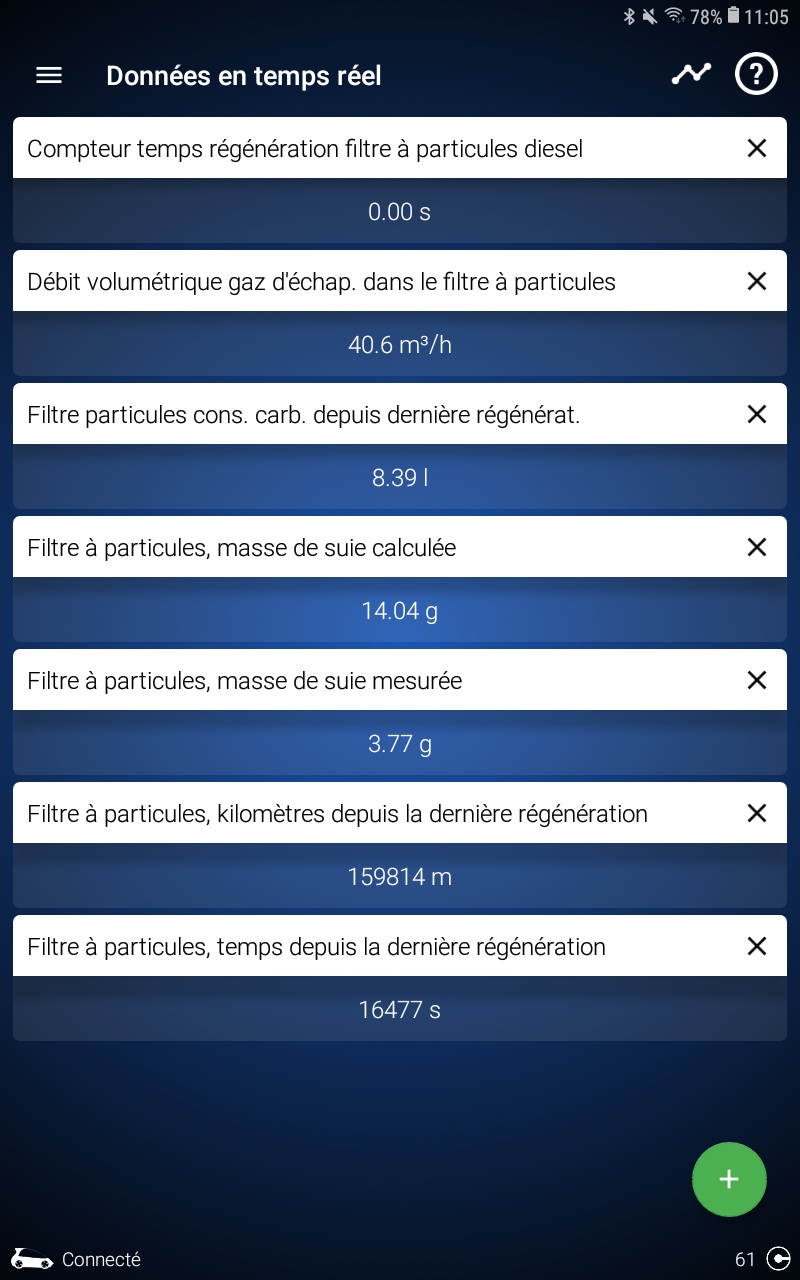Remove the Débit volumétrique gaz d'échap. sensor

(x=757, y=281)
